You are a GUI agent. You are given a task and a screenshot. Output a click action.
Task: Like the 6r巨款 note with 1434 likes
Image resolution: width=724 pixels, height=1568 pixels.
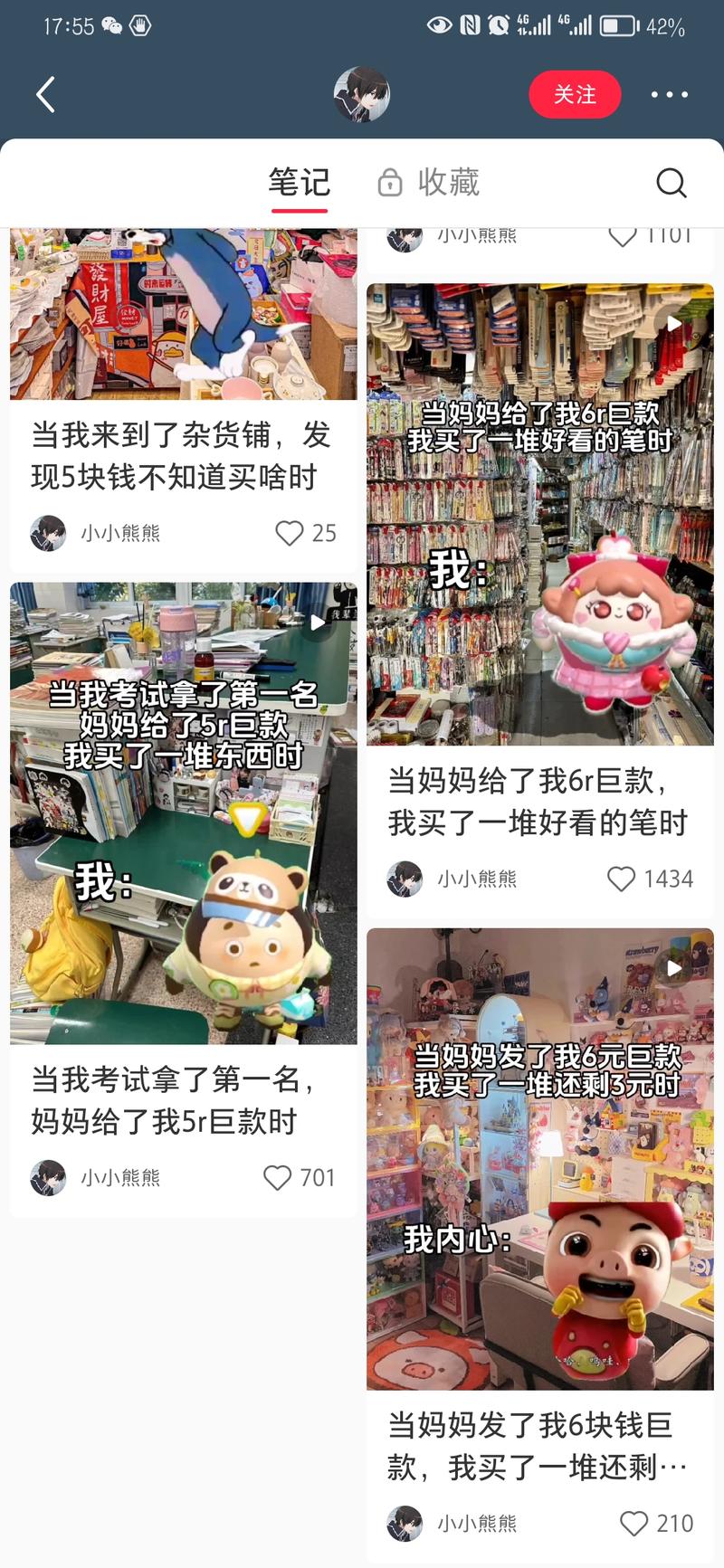pos(621,879)
